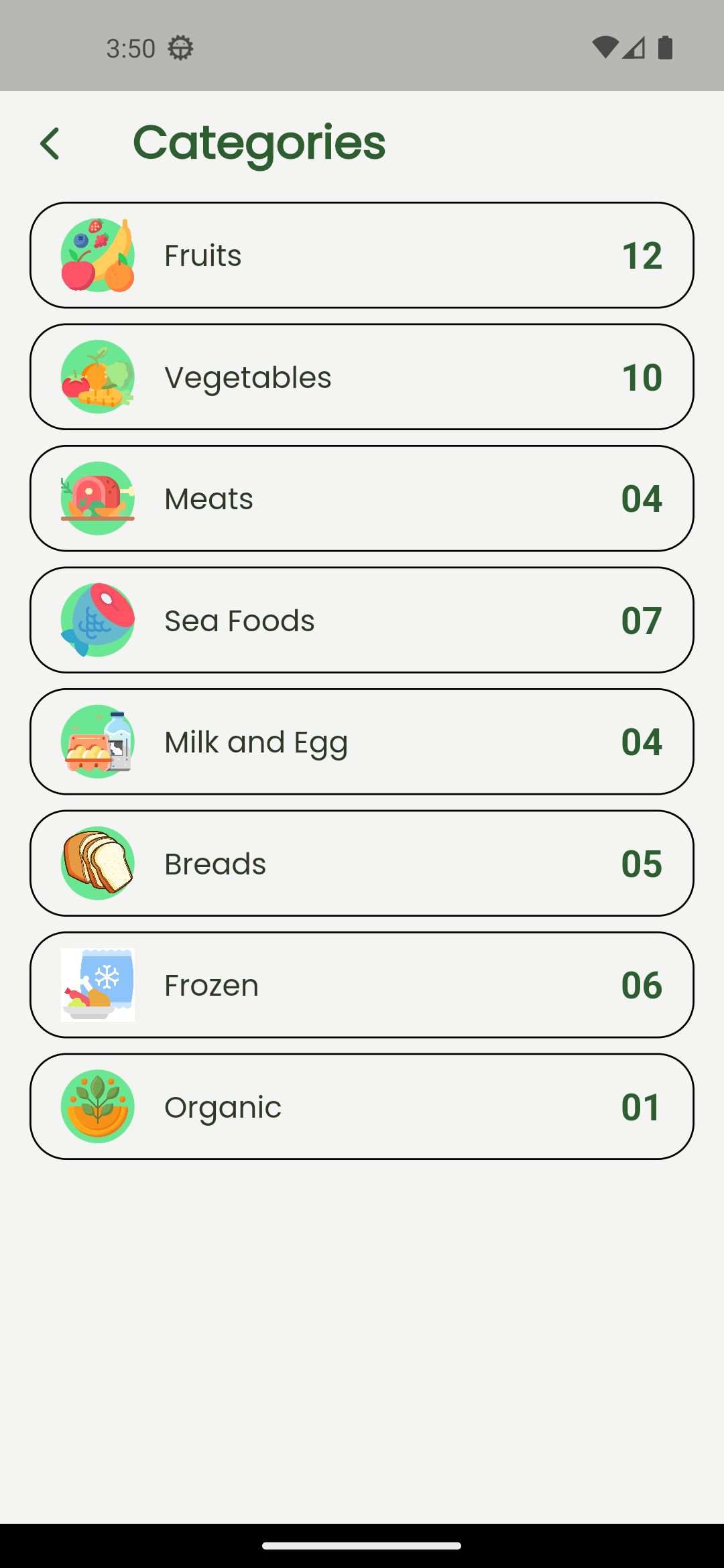Tap the Sea Foods fish icon
This screenshot has height=1568, width=724.
98,620
